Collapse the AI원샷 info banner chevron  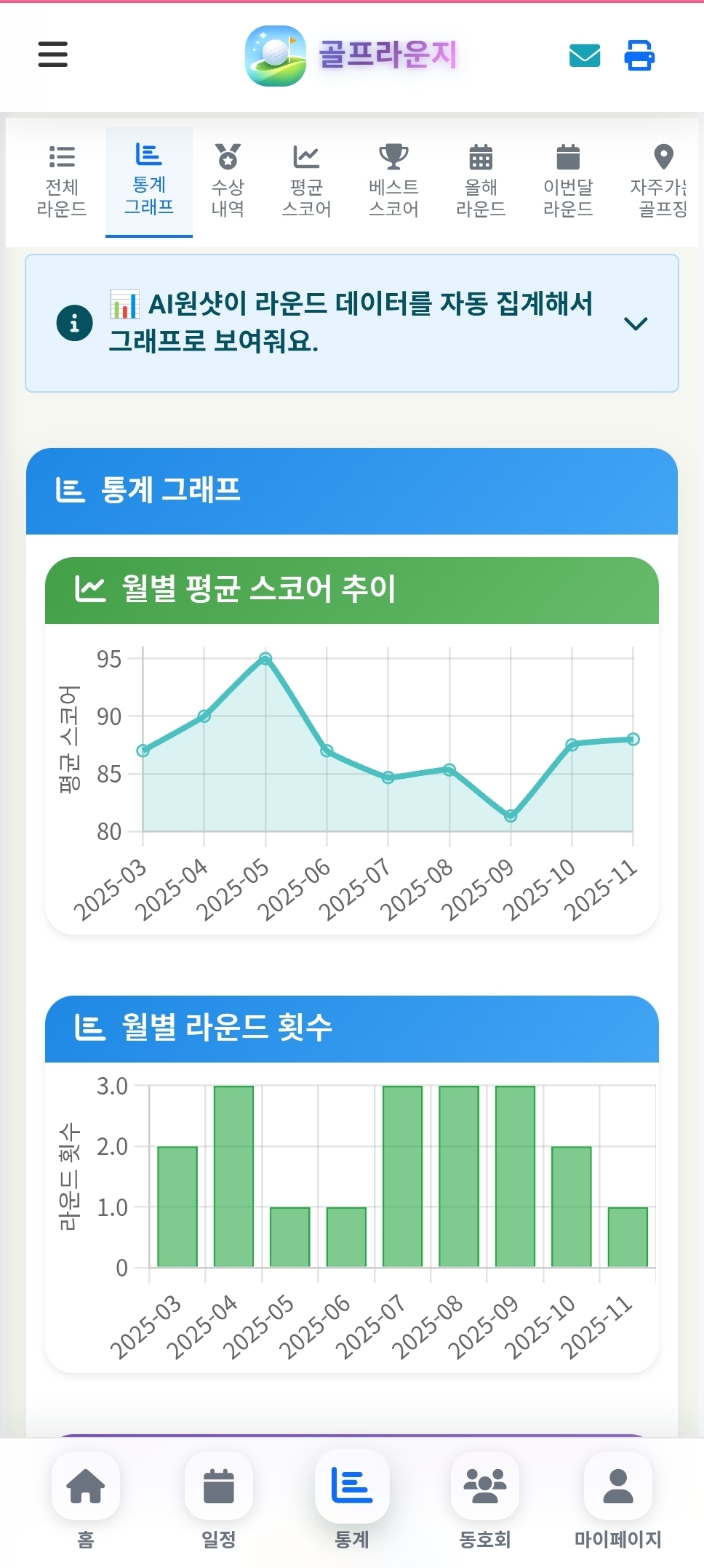636,323
